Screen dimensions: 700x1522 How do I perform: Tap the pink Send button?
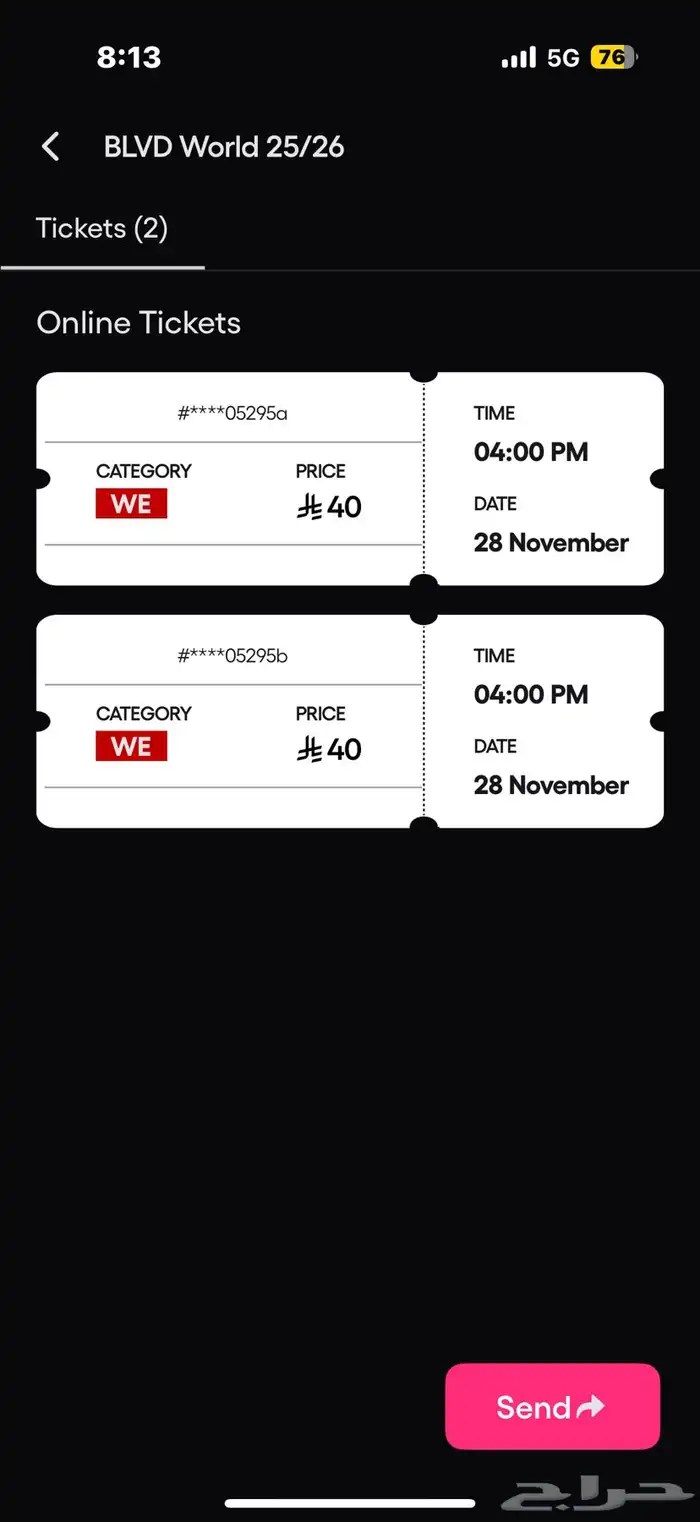point(552,1406)
